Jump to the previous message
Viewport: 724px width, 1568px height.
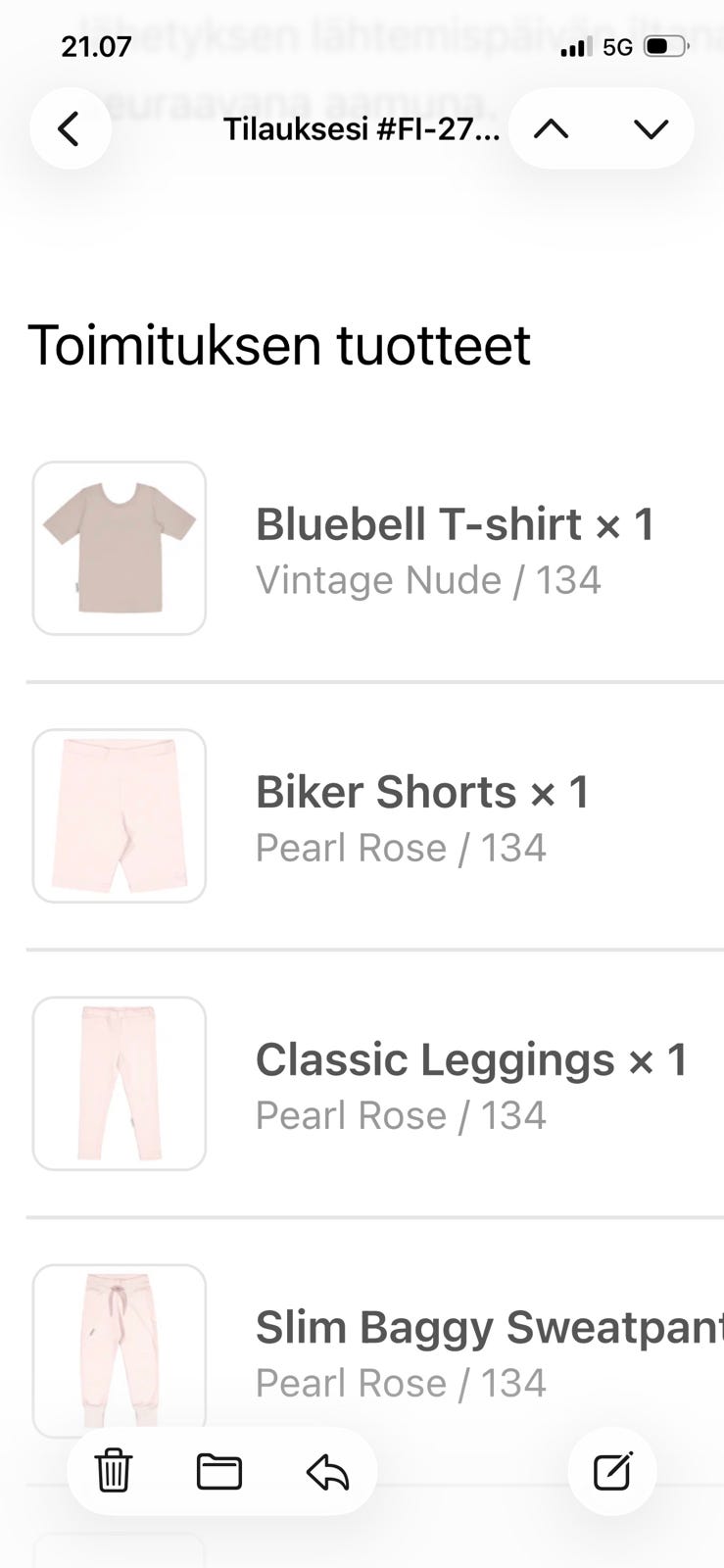552,128
